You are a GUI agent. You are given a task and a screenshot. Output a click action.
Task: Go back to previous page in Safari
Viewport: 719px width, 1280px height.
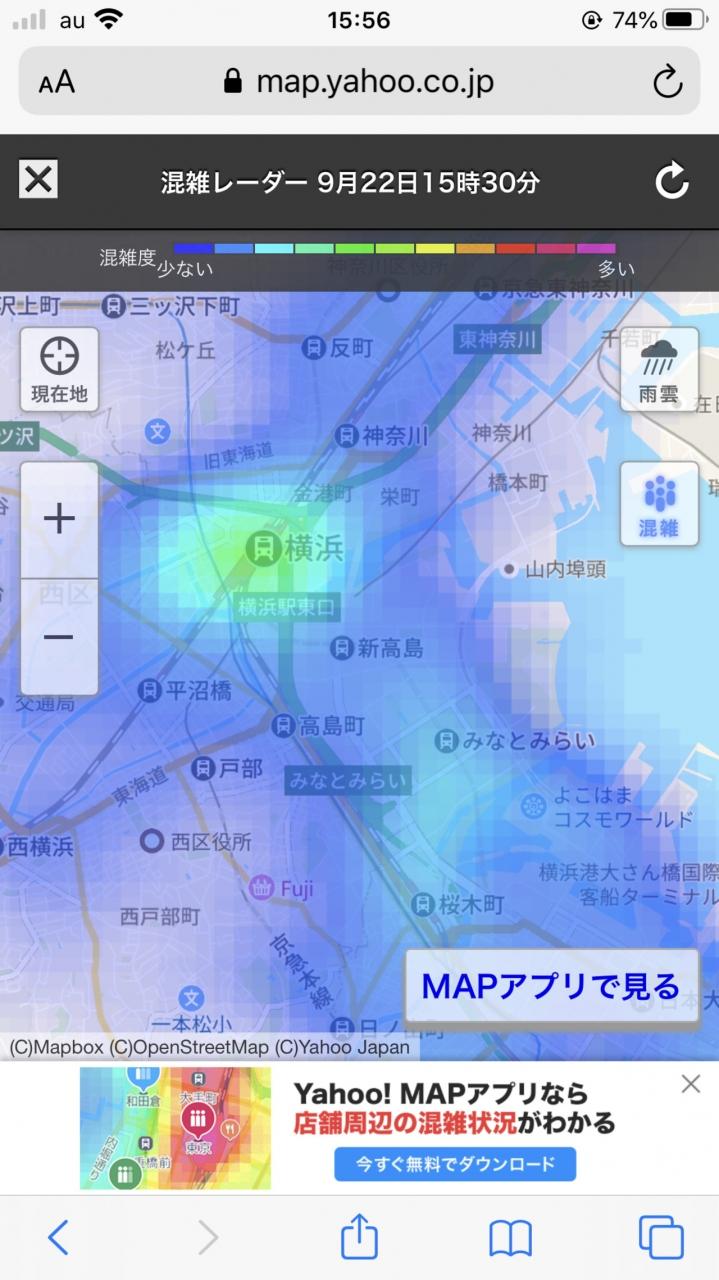59,1238
